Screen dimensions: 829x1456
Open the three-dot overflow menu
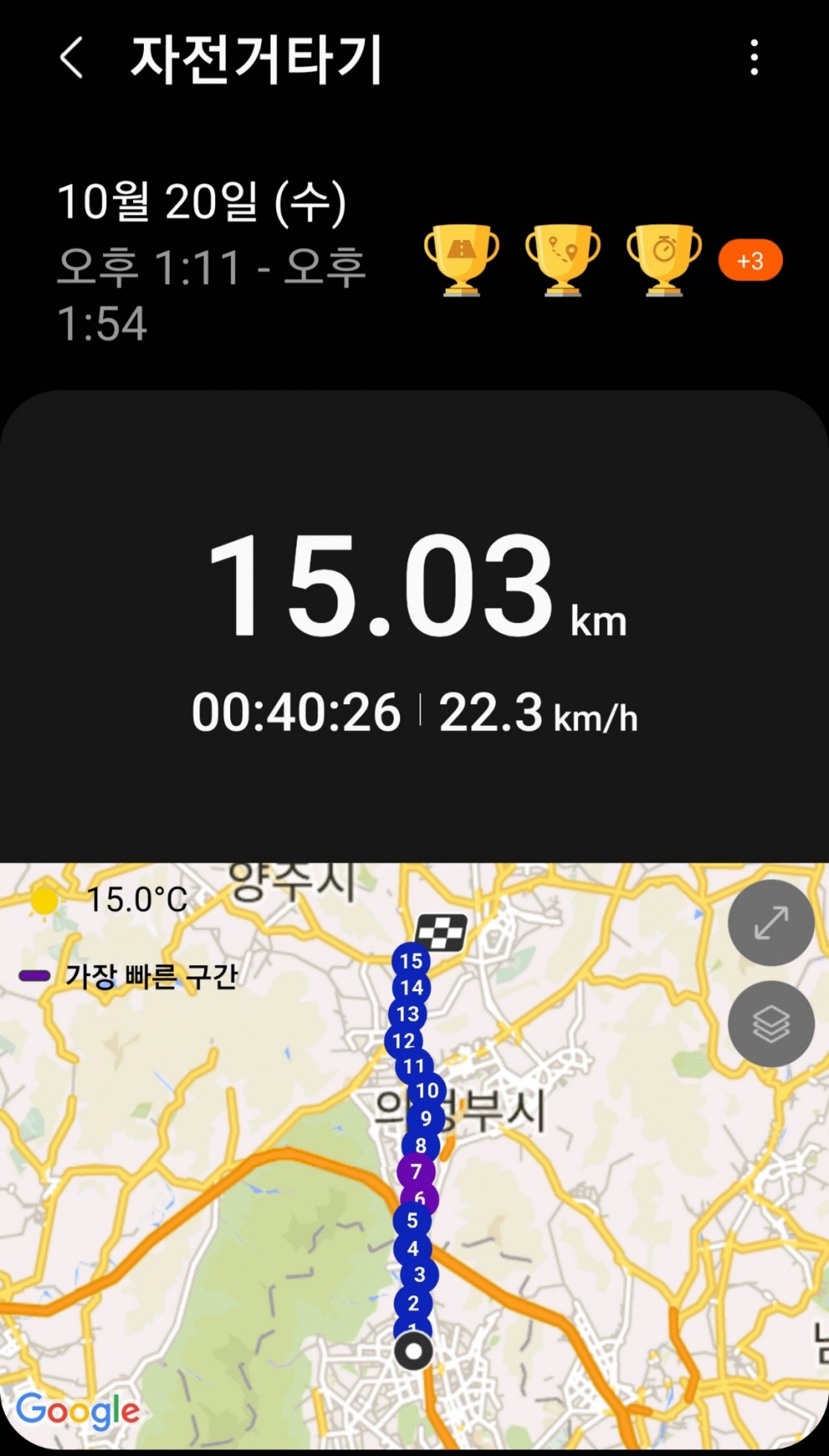754,58
